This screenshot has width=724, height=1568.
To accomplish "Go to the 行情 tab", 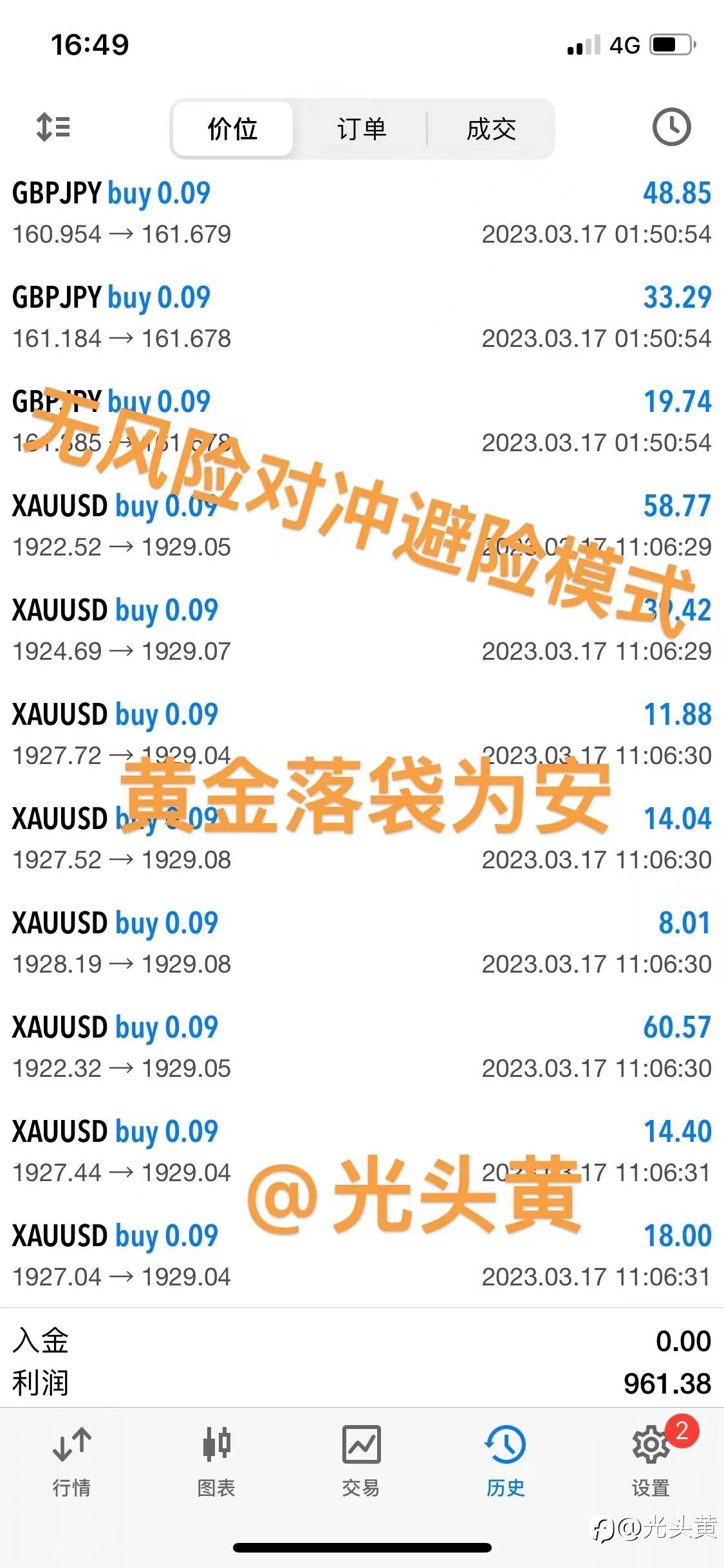I will [x=71, y=1461].
